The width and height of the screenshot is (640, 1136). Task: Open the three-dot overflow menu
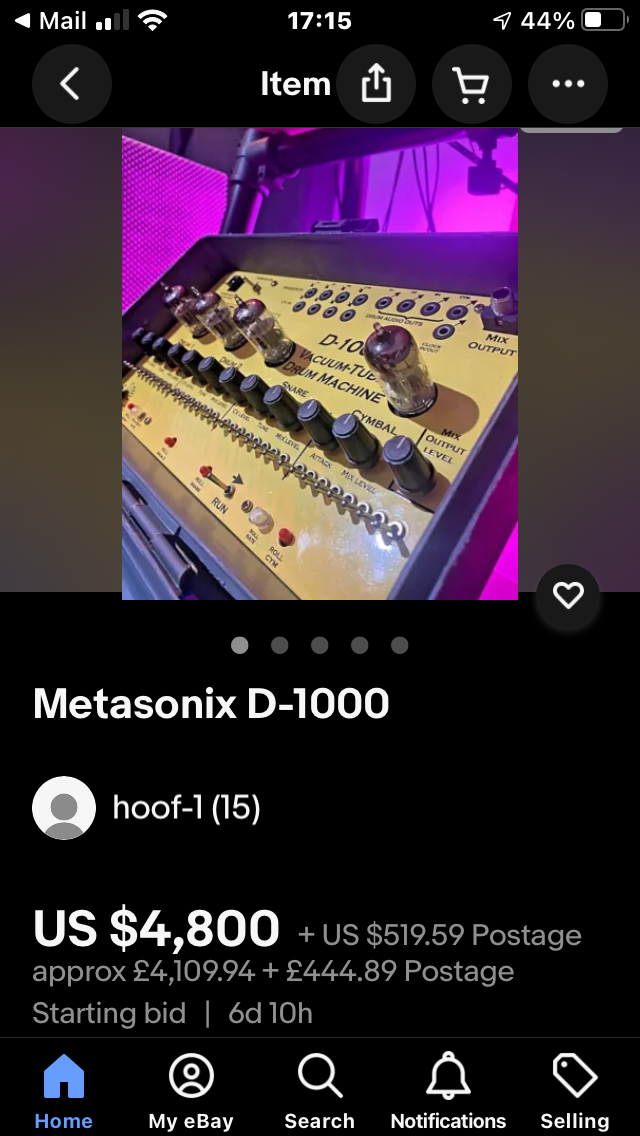point(568,84)
